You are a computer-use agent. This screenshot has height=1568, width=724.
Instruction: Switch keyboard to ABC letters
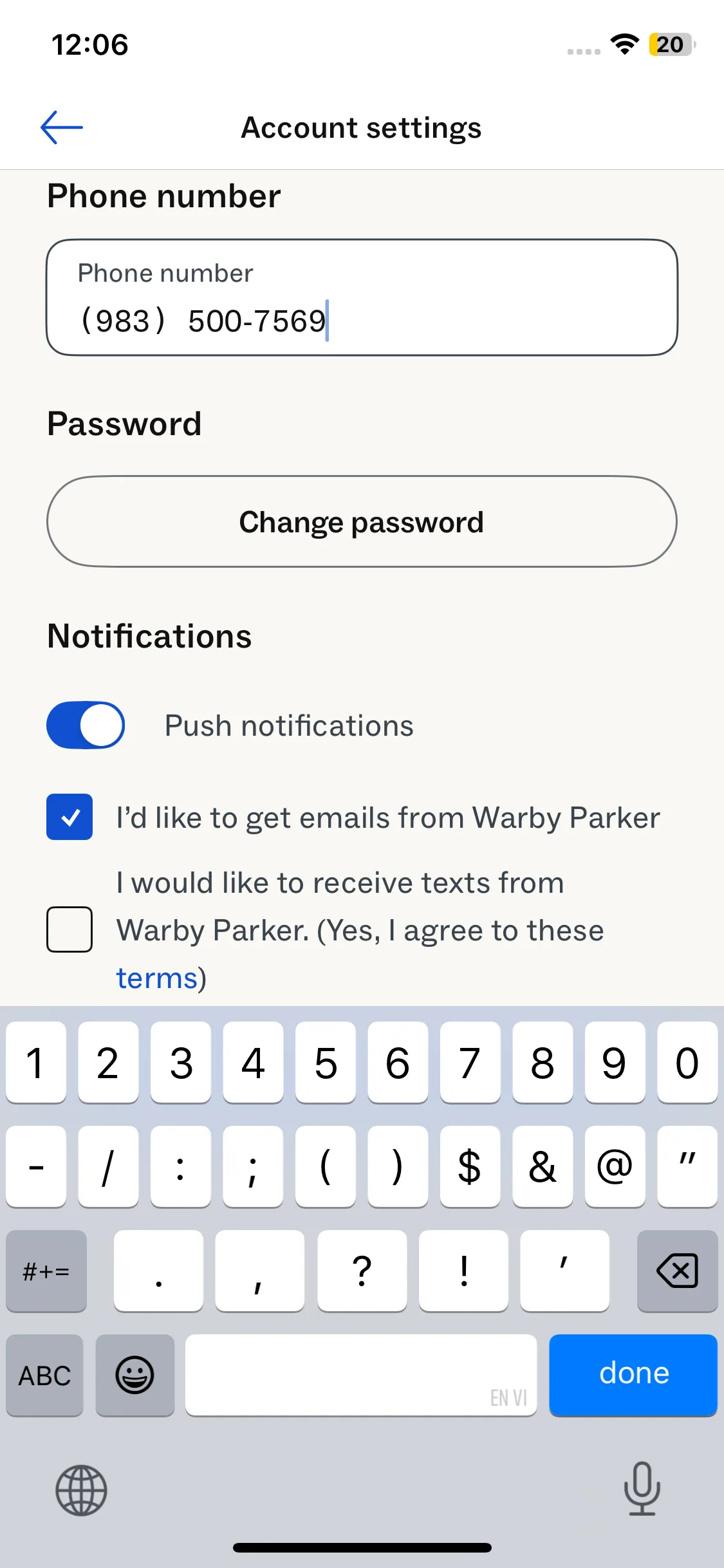click(45, 1376)
